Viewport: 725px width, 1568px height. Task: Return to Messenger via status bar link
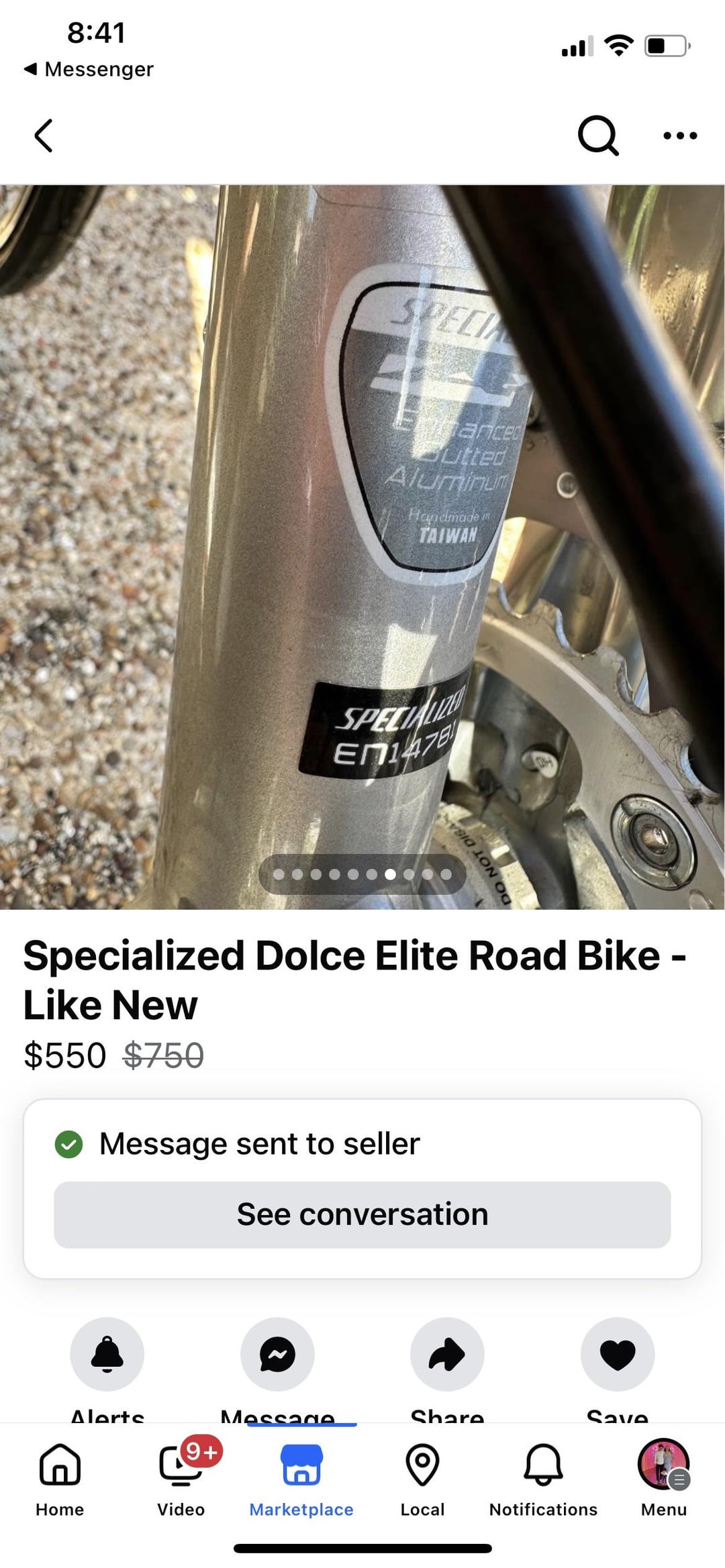[x=89, y=69]
